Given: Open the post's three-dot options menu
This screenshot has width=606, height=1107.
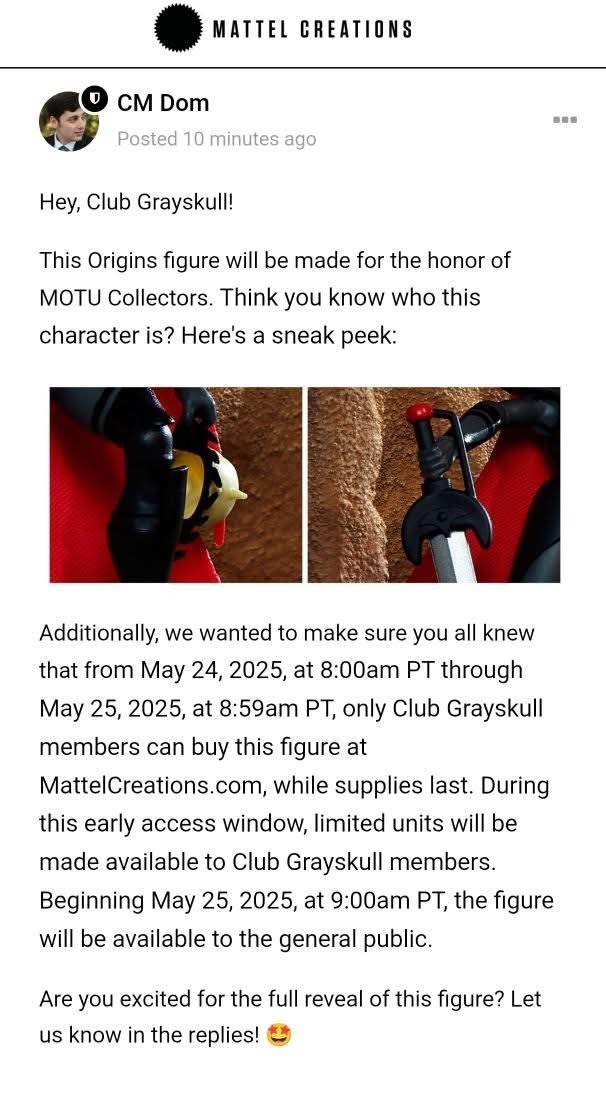Looking at the screenshot, I should point(565,120).
